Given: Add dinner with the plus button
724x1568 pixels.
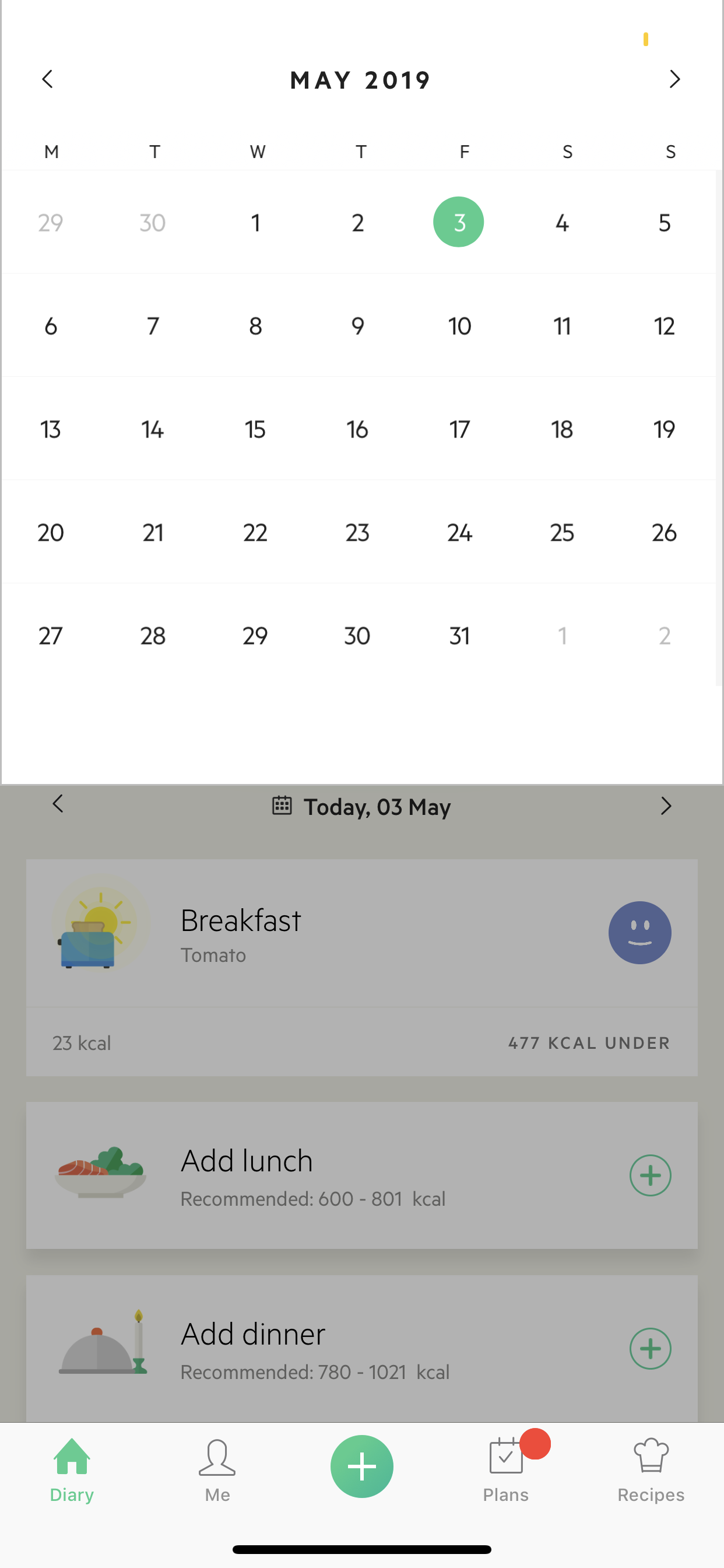Looking at the screenshot, I should pos(651,1348).
